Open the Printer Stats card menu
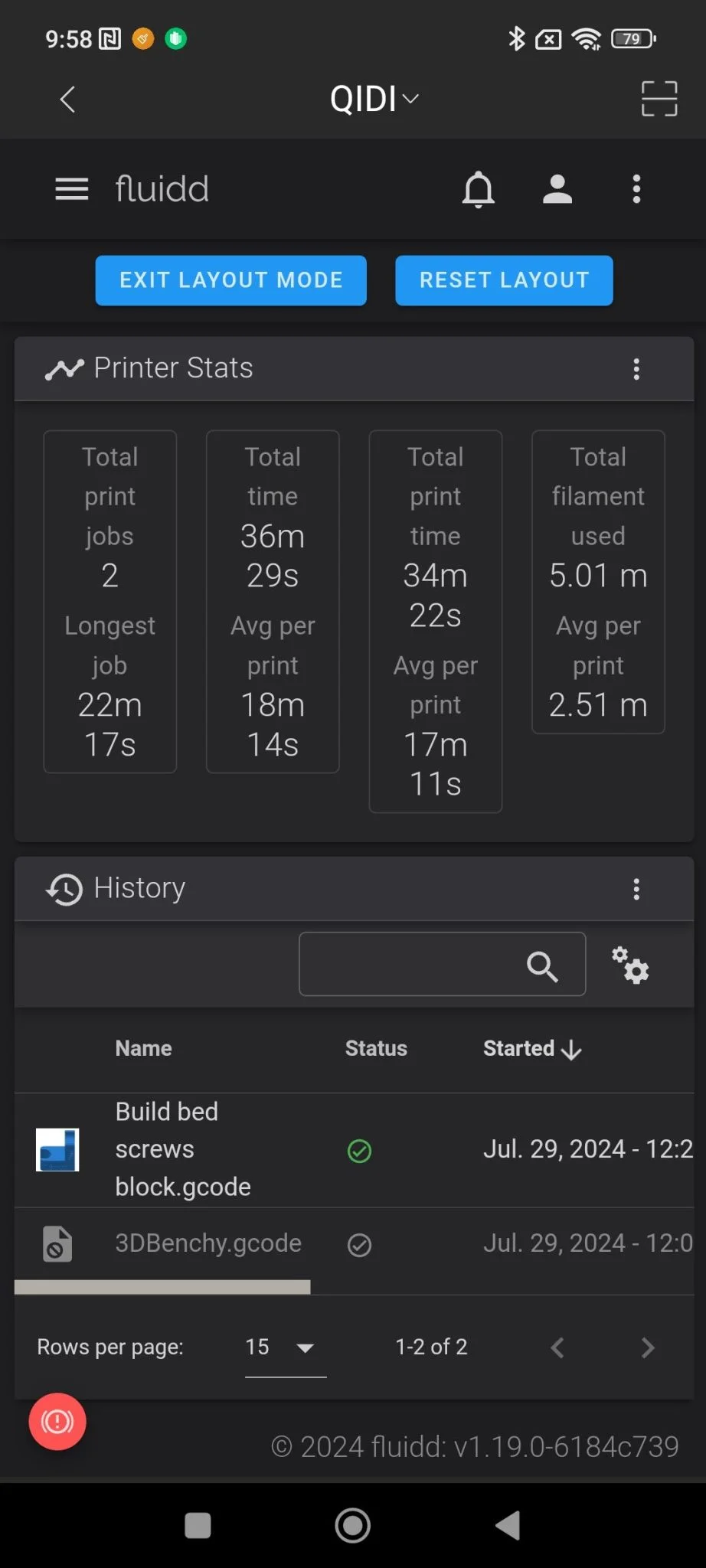This screenshot has height=1568, width=706. click(636, 369)
